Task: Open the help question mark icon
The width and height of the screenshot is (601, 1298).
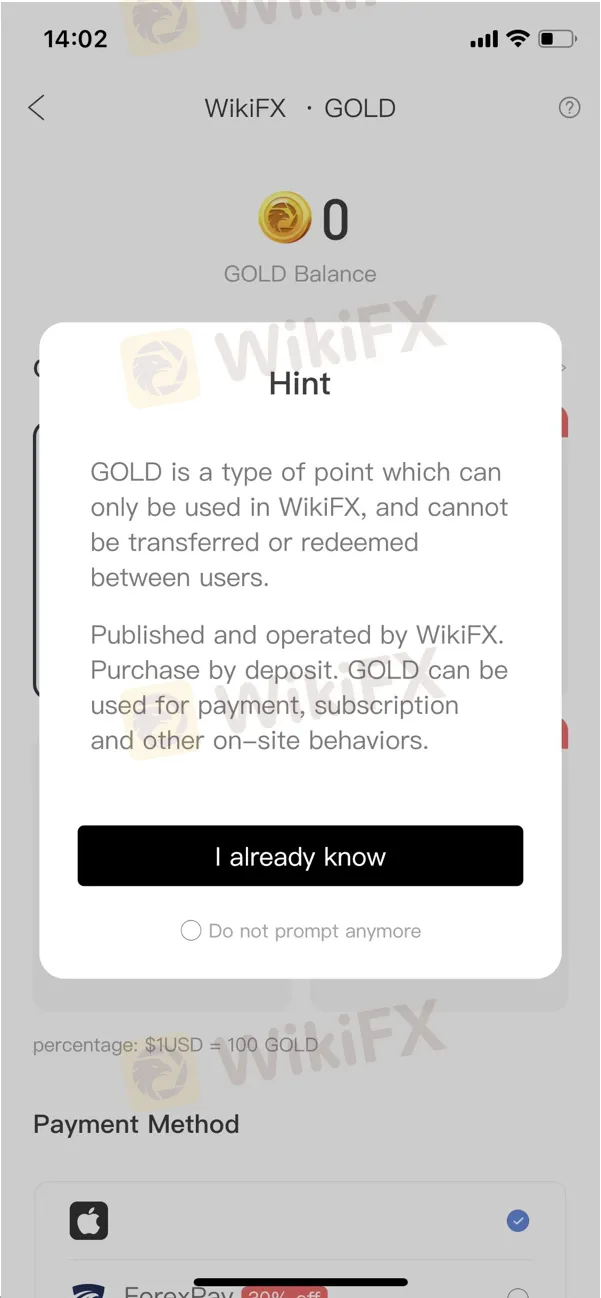Action: (x=569, y=108)
